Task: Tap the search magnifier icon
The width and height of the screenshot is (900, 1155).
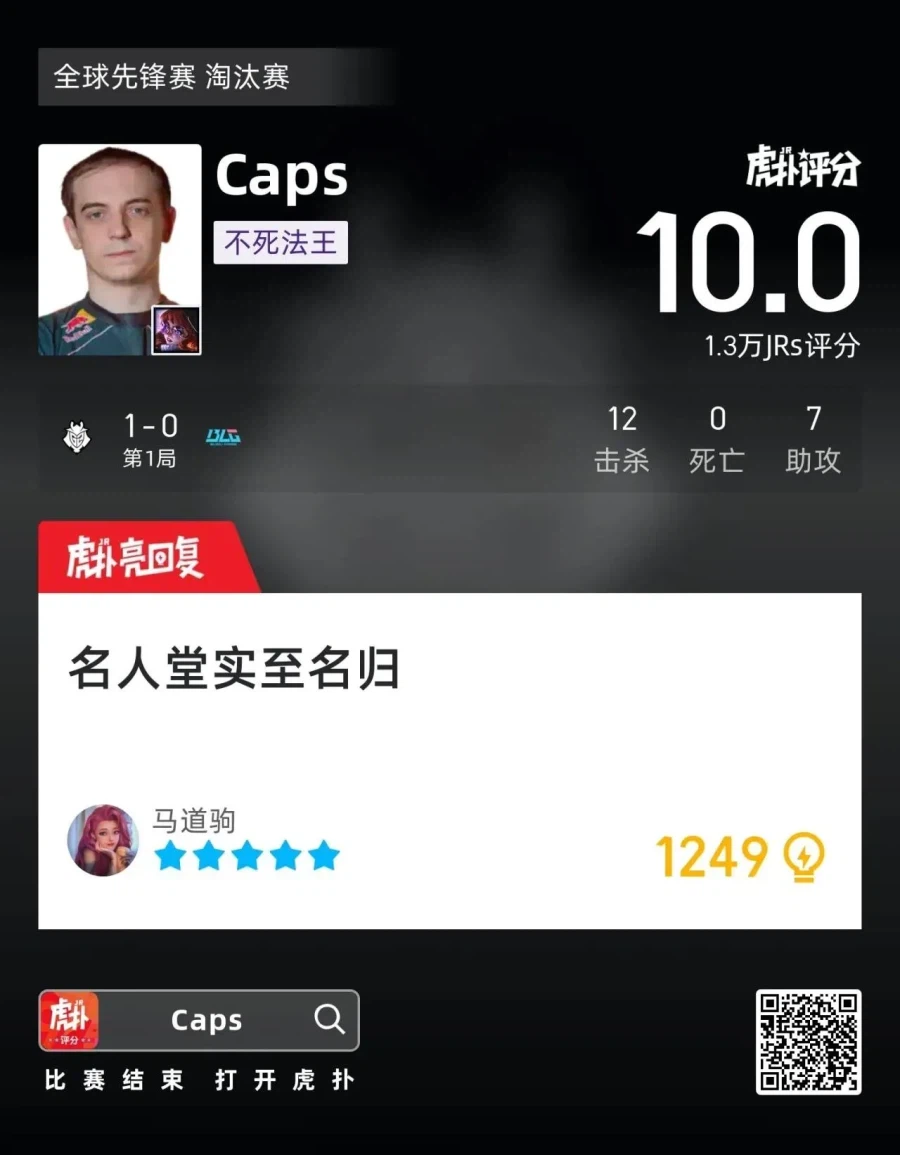Action: click(330, 1020)
